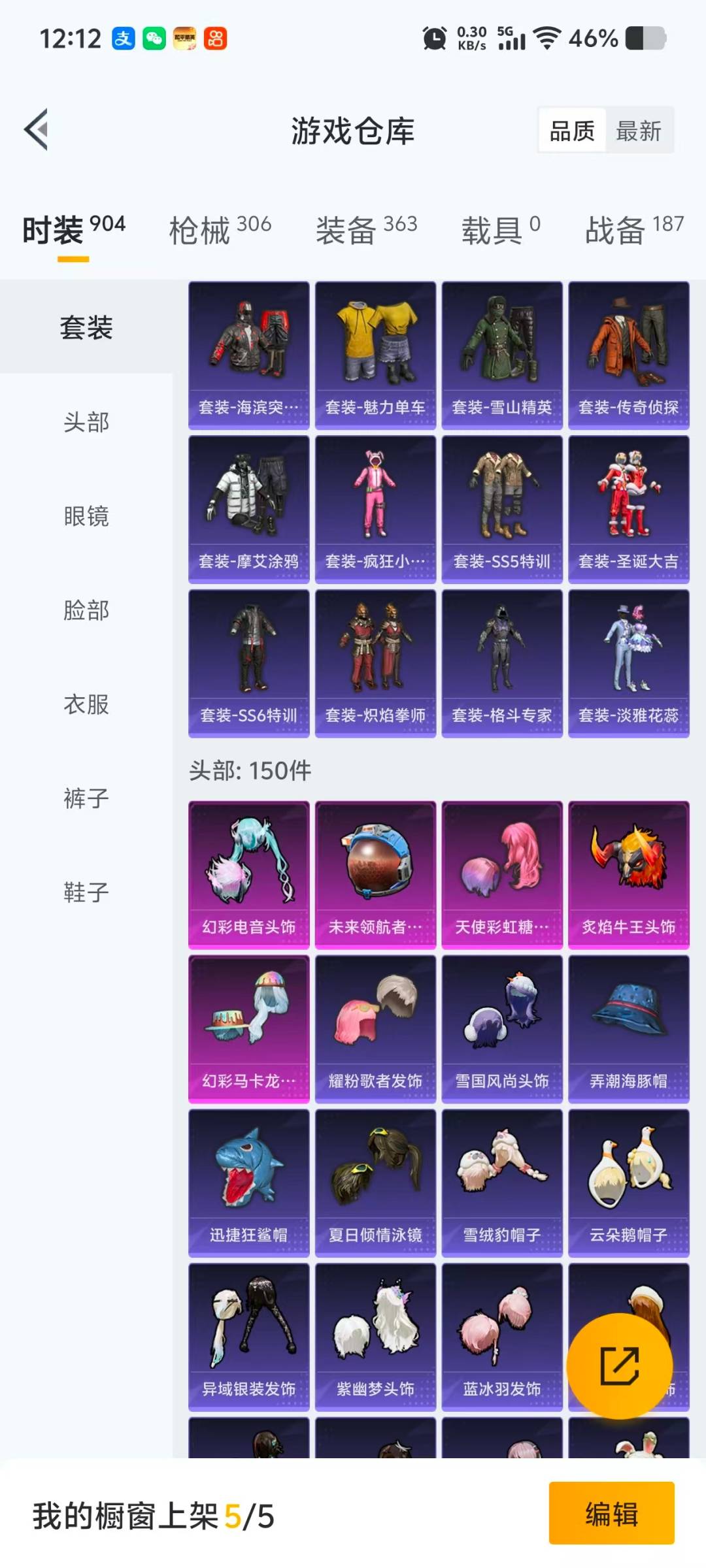Select the 裤子 category
This screenshot has width=706, height=1568.
click(x=86, y=798)
